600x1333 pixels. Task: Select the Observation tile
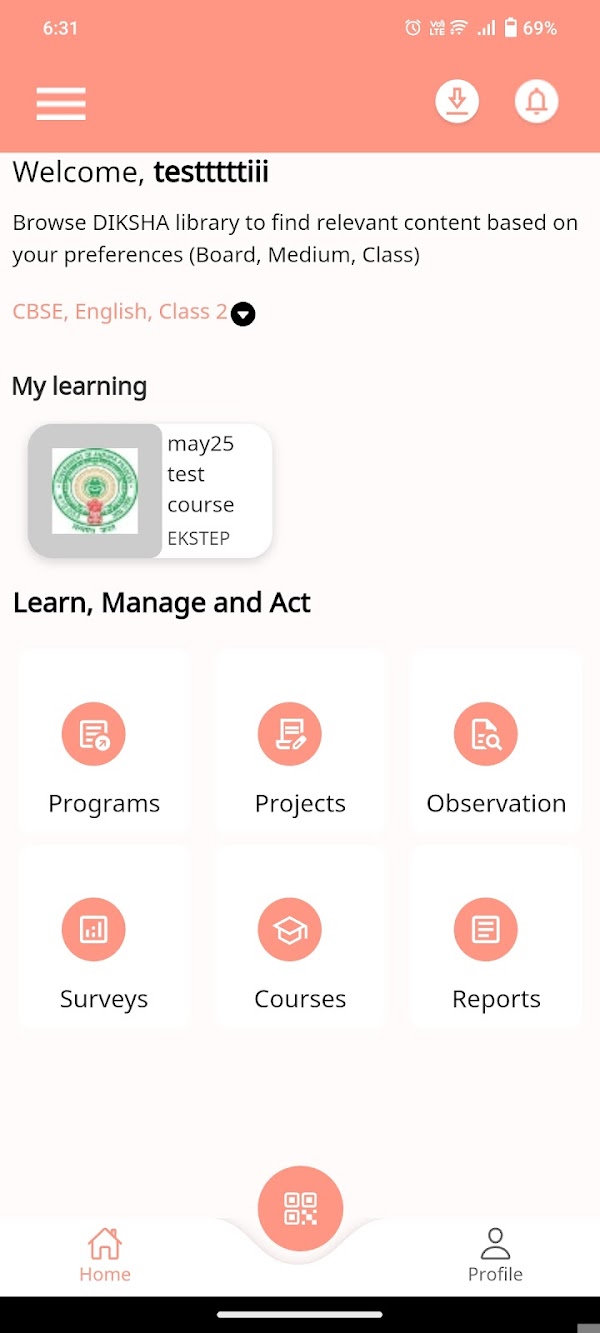[x=496, y=742]
